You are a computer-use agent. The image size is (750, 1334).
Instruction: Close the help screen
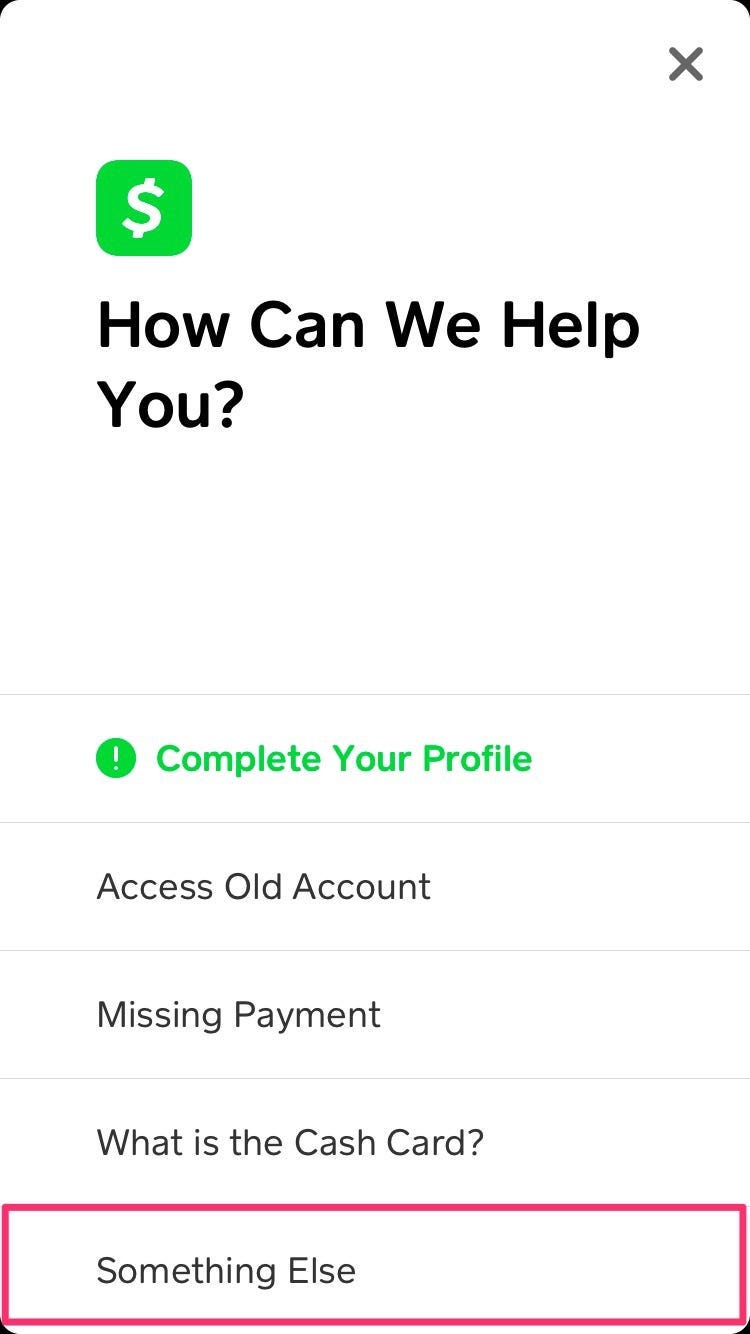point(686,64)
